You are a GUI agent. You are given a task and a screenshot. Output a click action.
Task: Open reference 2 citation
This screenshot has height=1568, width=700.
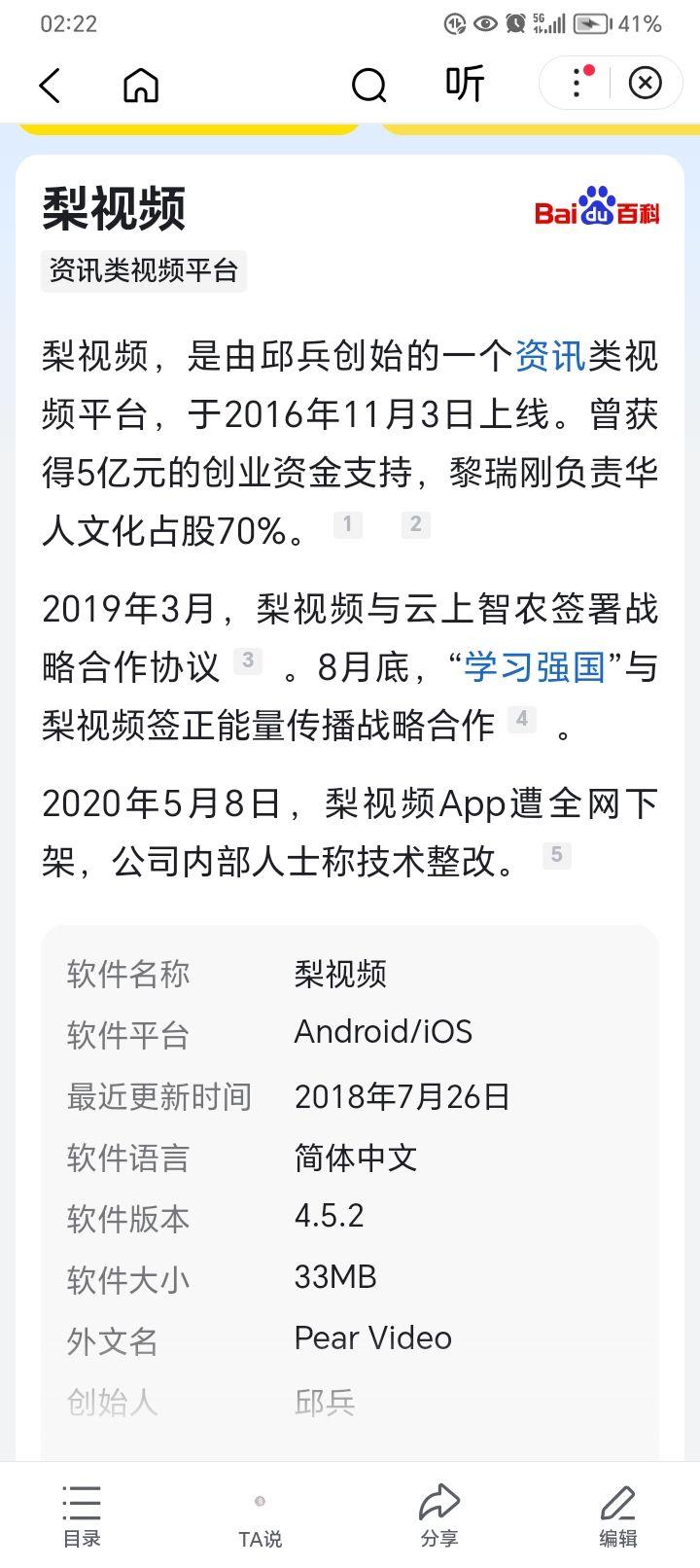click(415, 524)
